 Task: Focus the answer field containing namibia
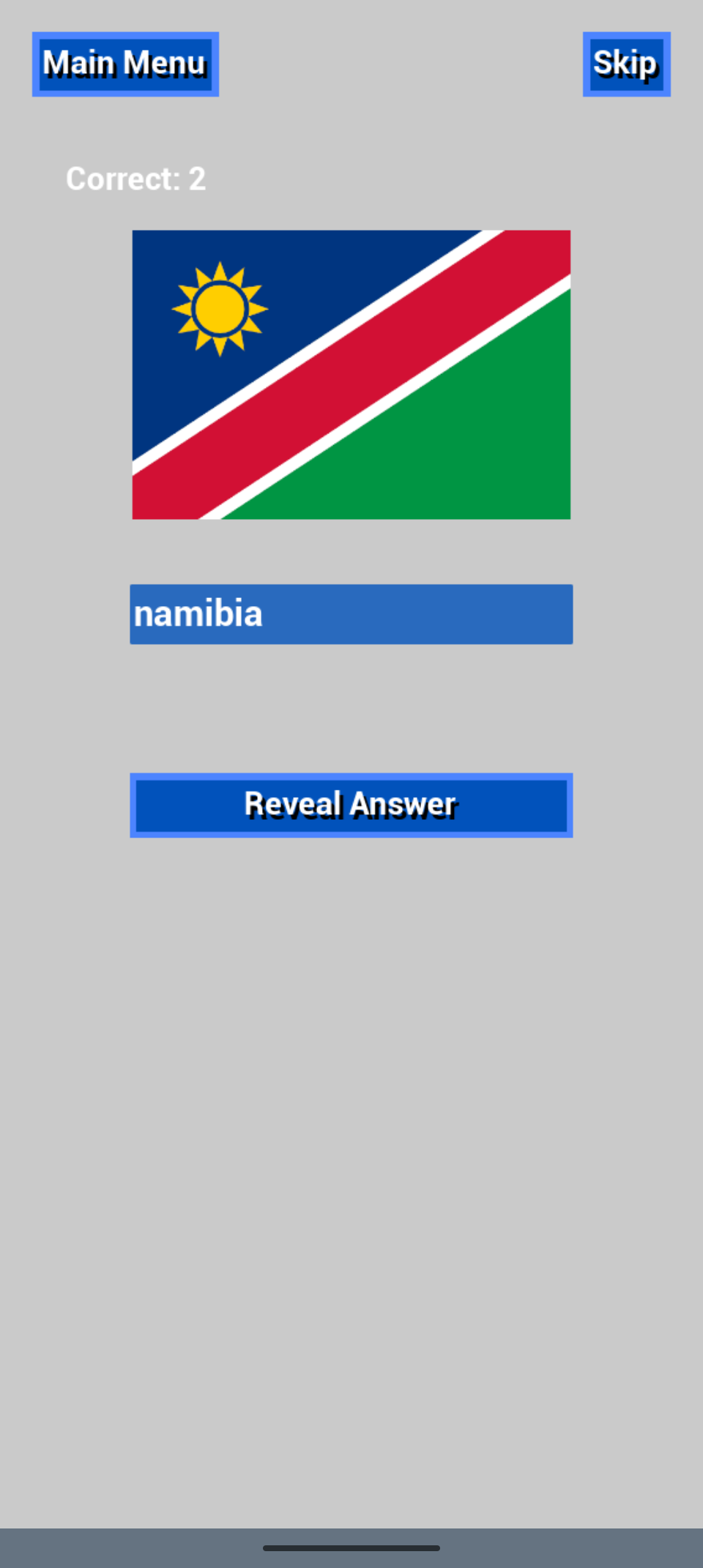[x=351, y=614]
